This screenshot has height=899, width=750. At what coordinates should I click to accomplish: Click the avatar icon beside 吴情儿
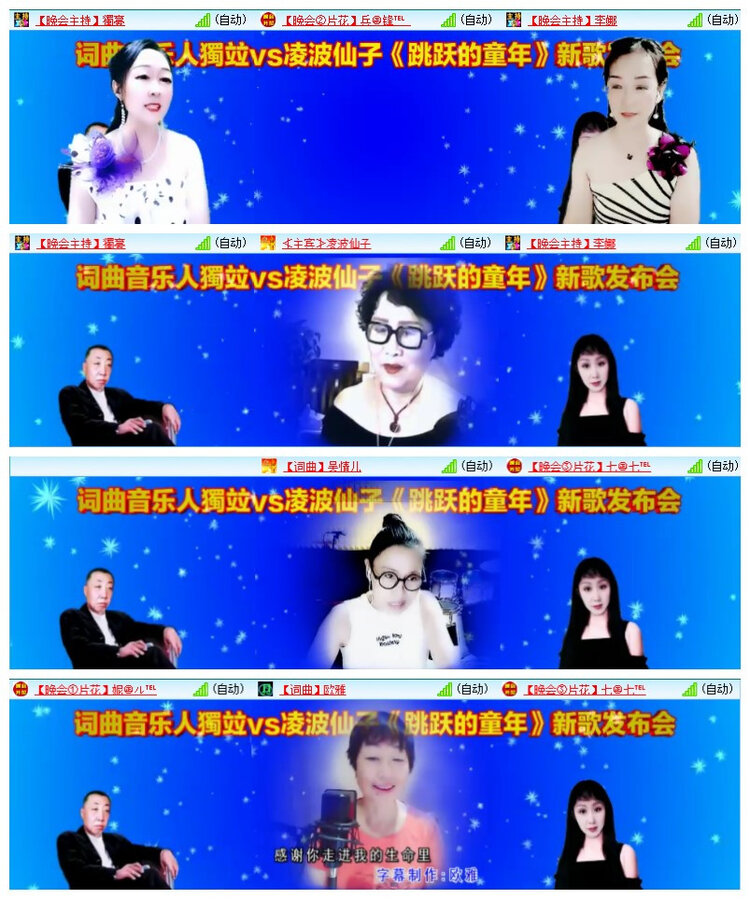click(x=270, y=464)
